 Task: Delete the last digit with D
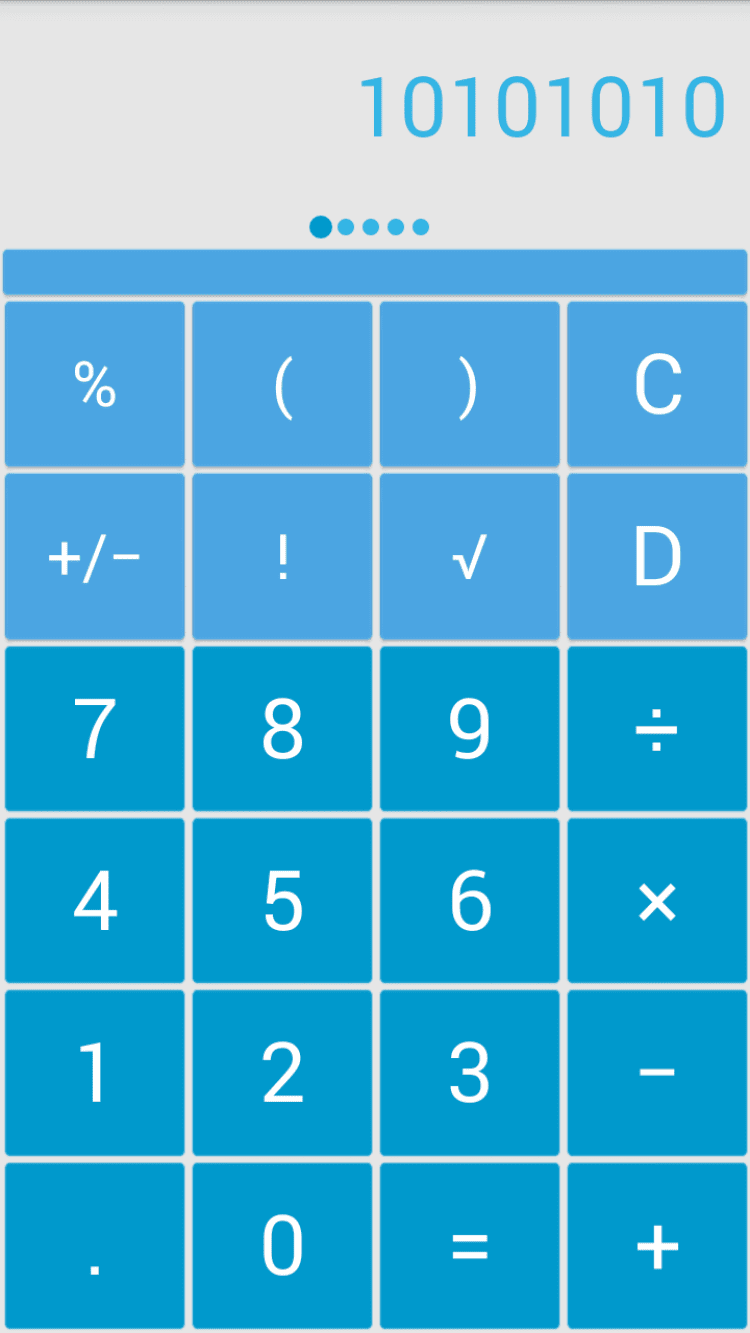point(657,556)
